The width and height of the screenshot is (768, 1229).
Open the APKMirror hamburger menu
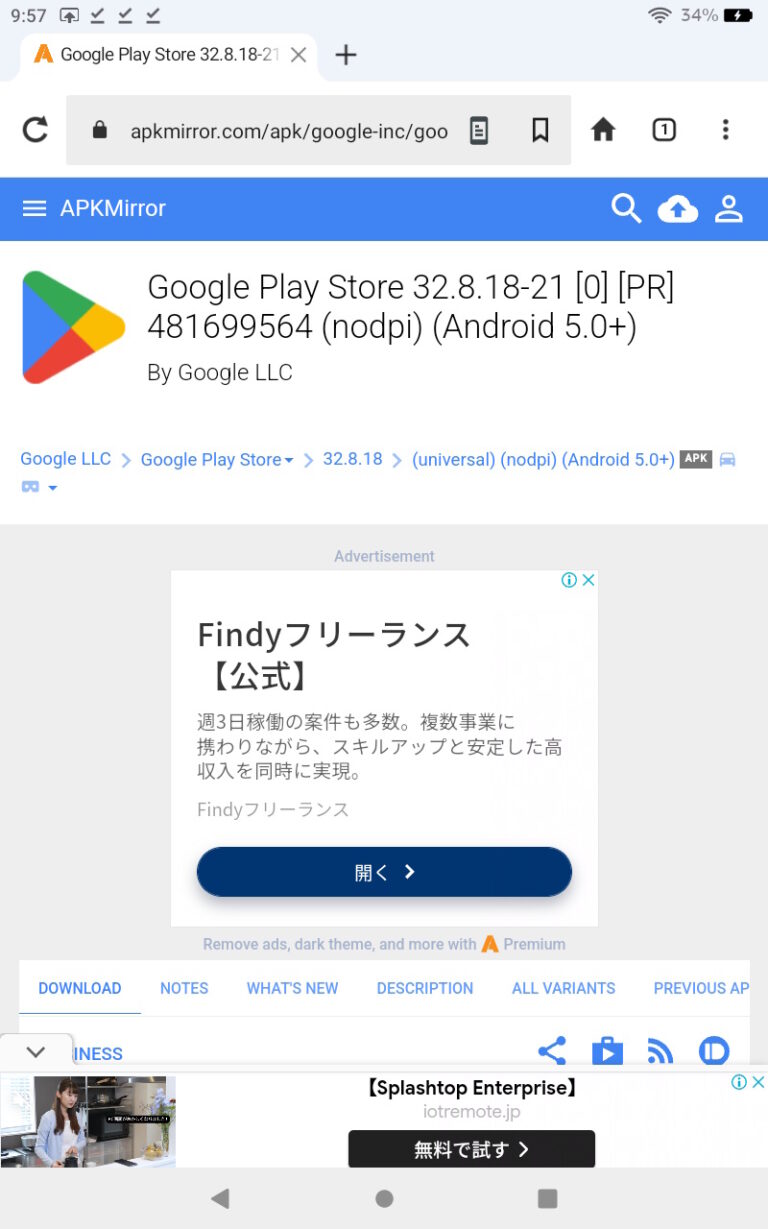coord(34,209)
